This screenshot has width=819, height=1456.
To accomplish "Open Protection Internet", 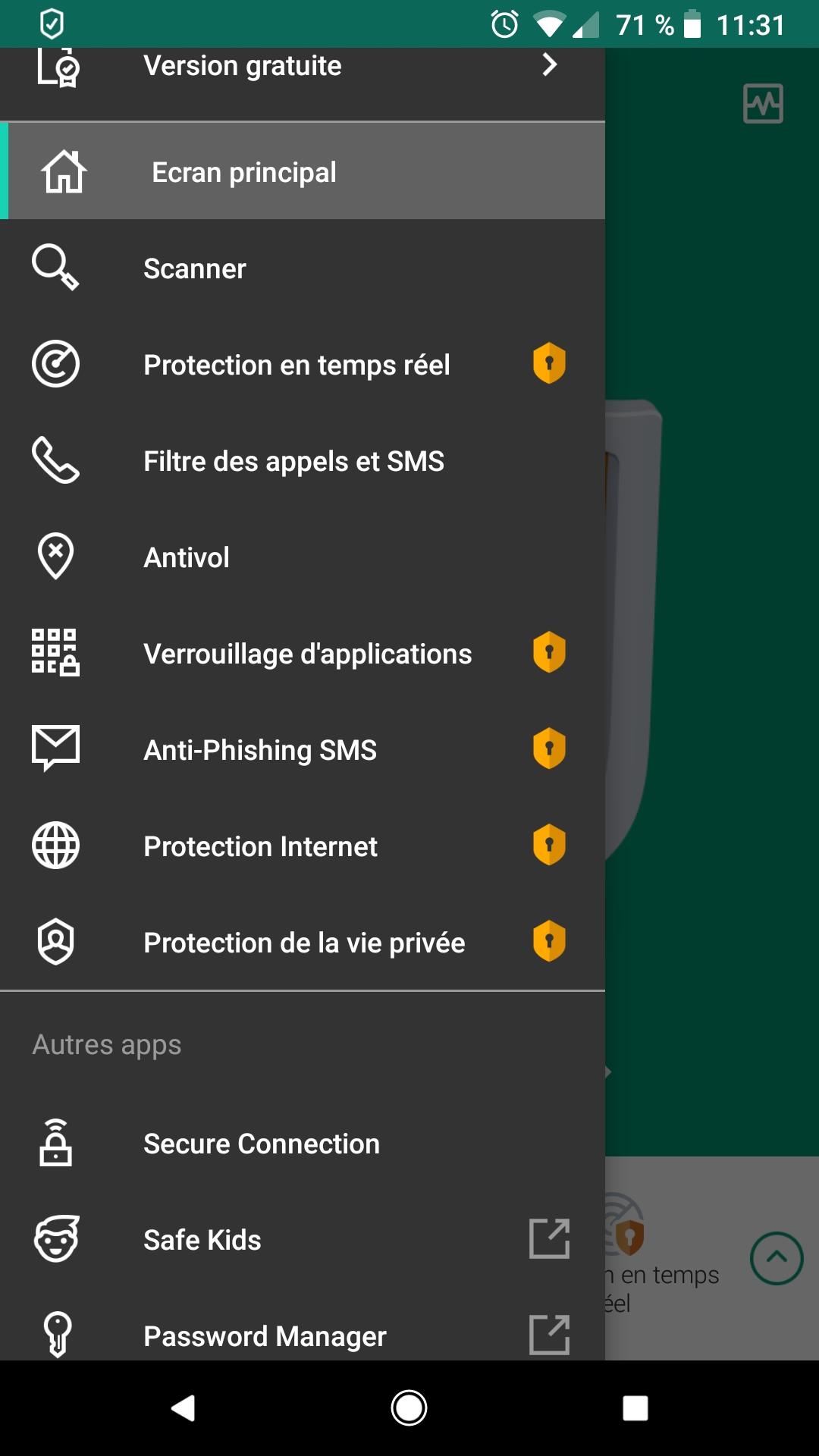I will click(303, 846).
